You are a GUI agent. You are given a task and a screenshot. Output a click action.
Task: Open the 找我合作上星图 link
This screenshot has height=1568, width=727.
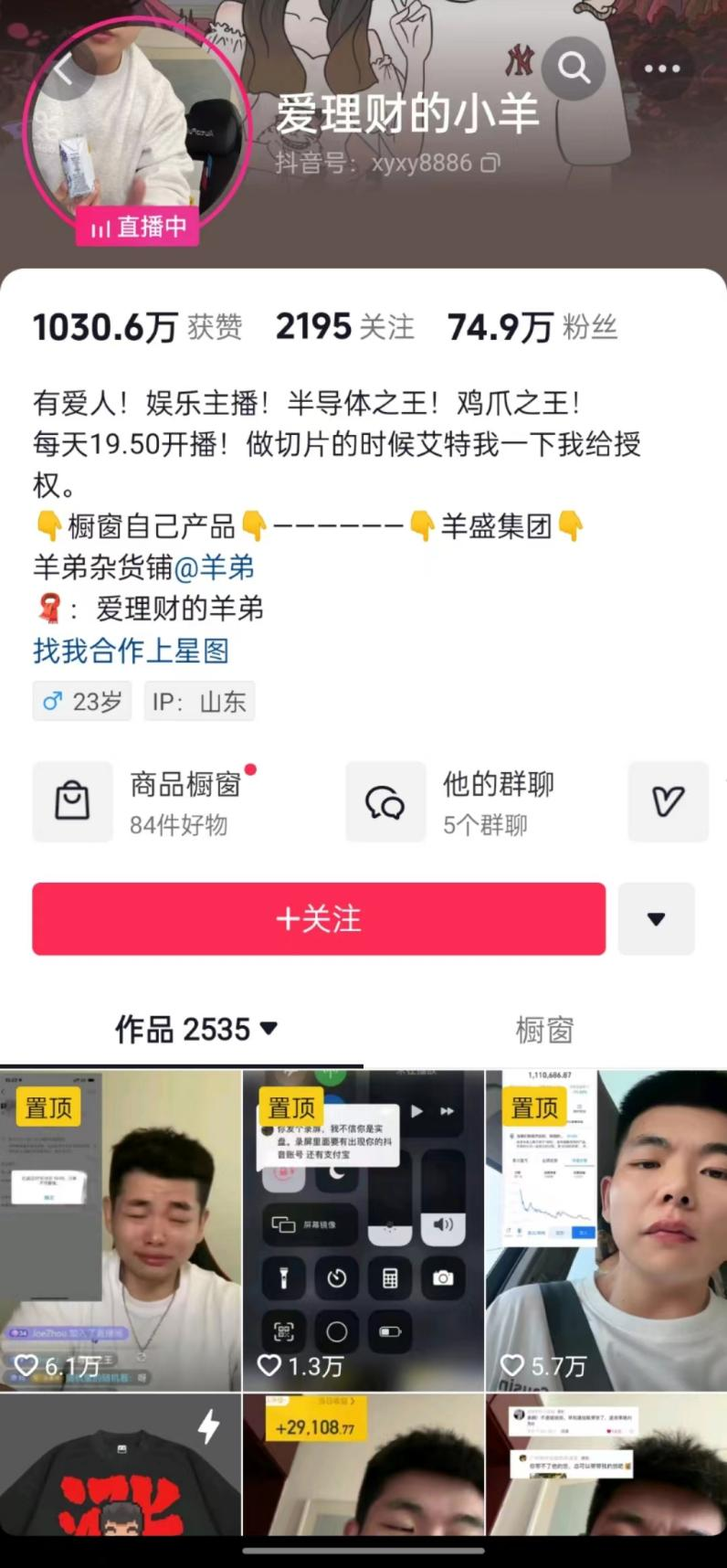[131, 651]
